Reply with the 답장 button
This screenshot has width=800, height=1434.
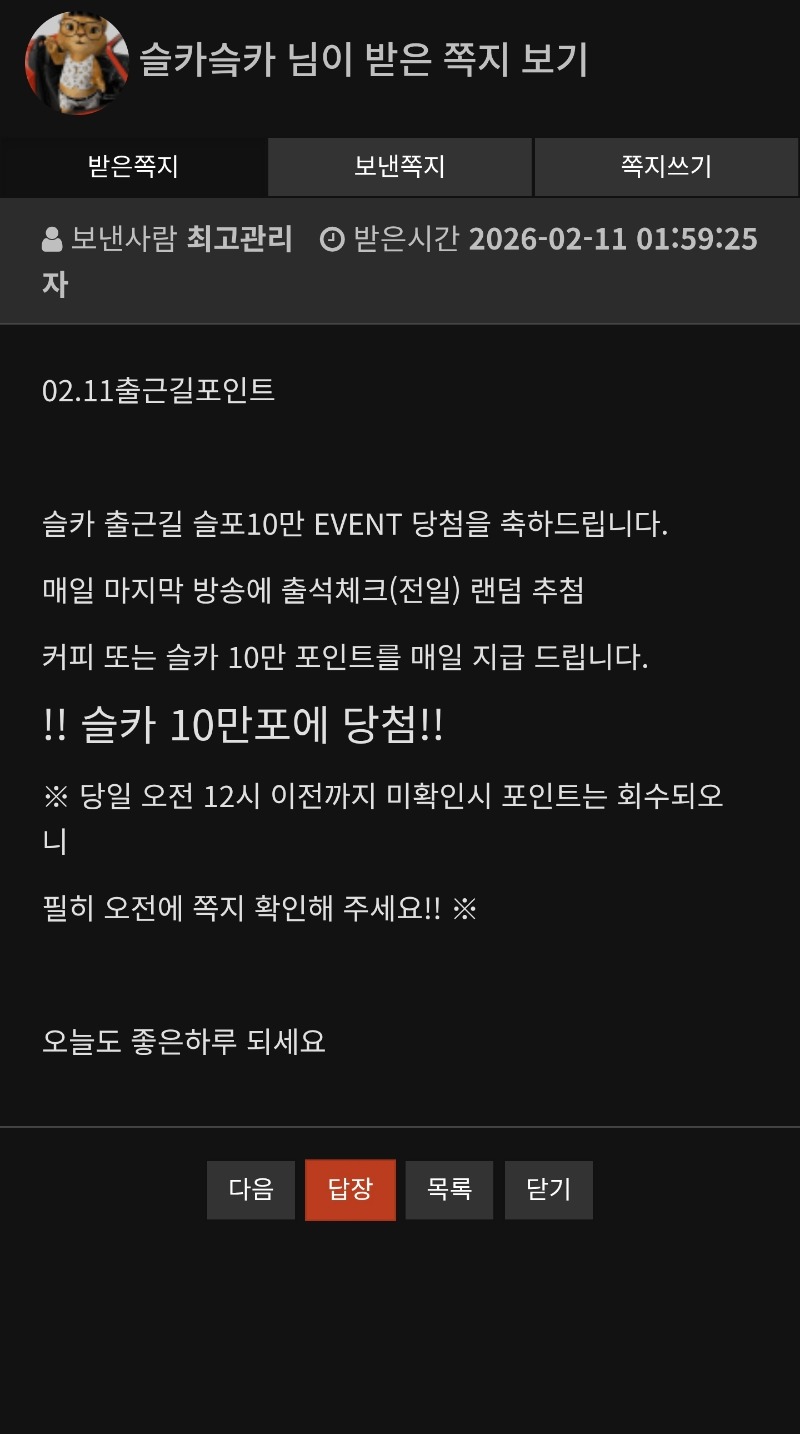click(350, 1189)
